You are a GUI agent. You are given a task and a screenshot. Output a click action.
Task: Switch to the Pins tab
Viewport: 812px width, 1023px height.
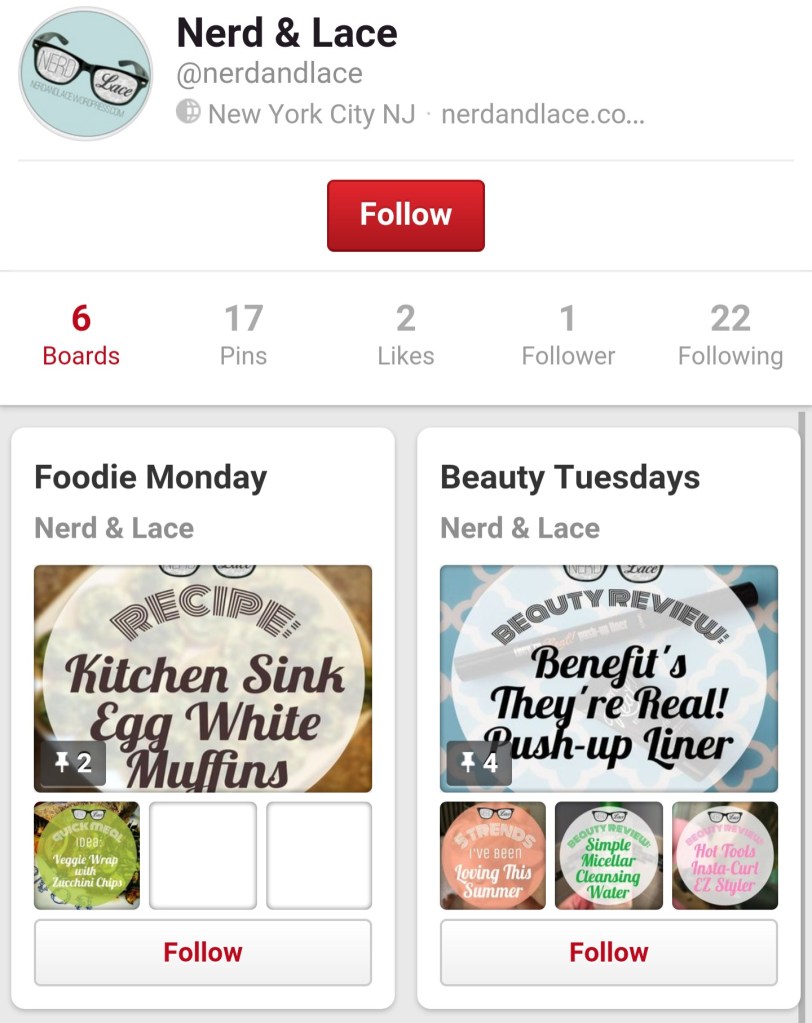243,336
